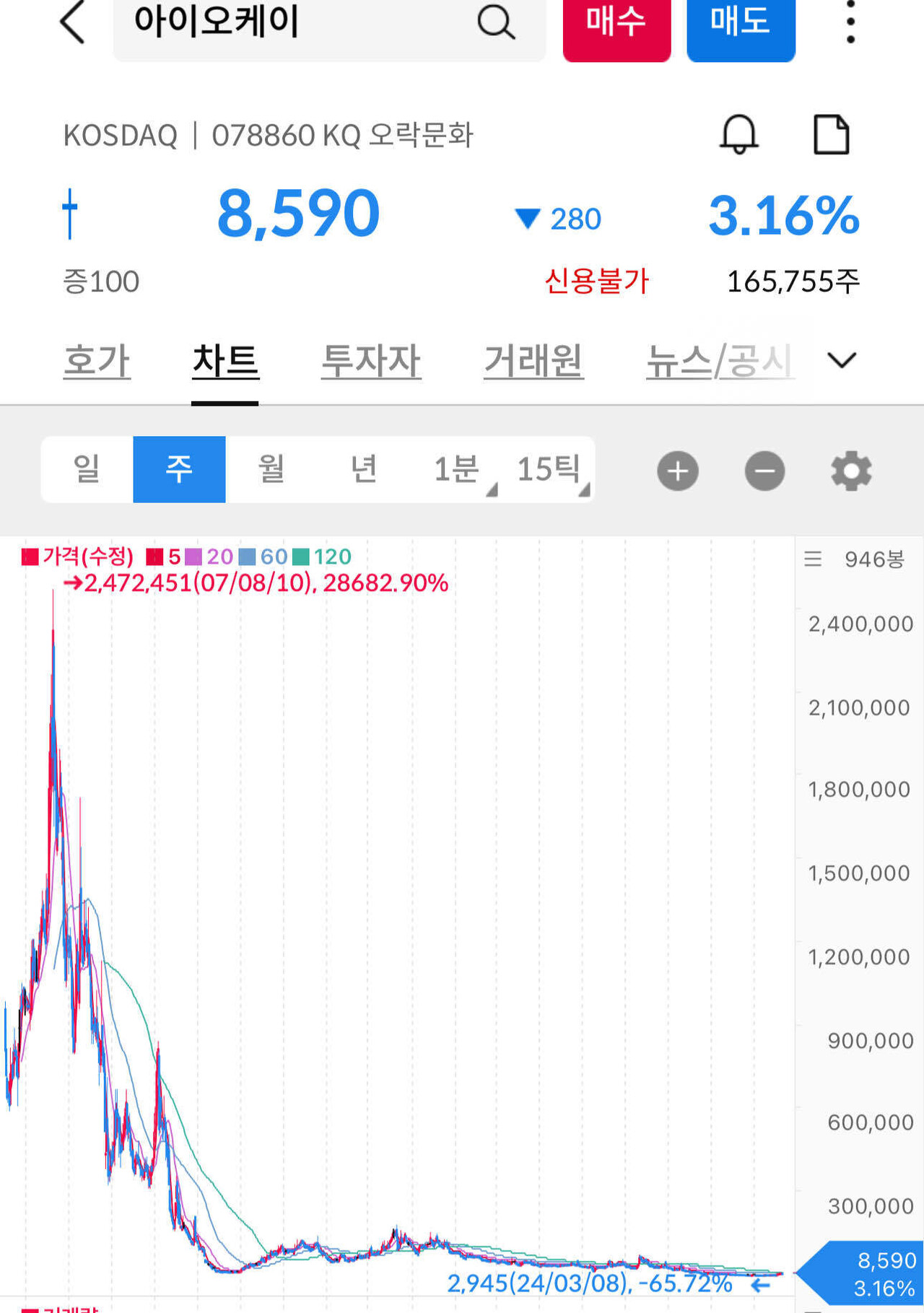Go back using the top arrow
The image size is (924, 1313).
click(x=72, y=22)
